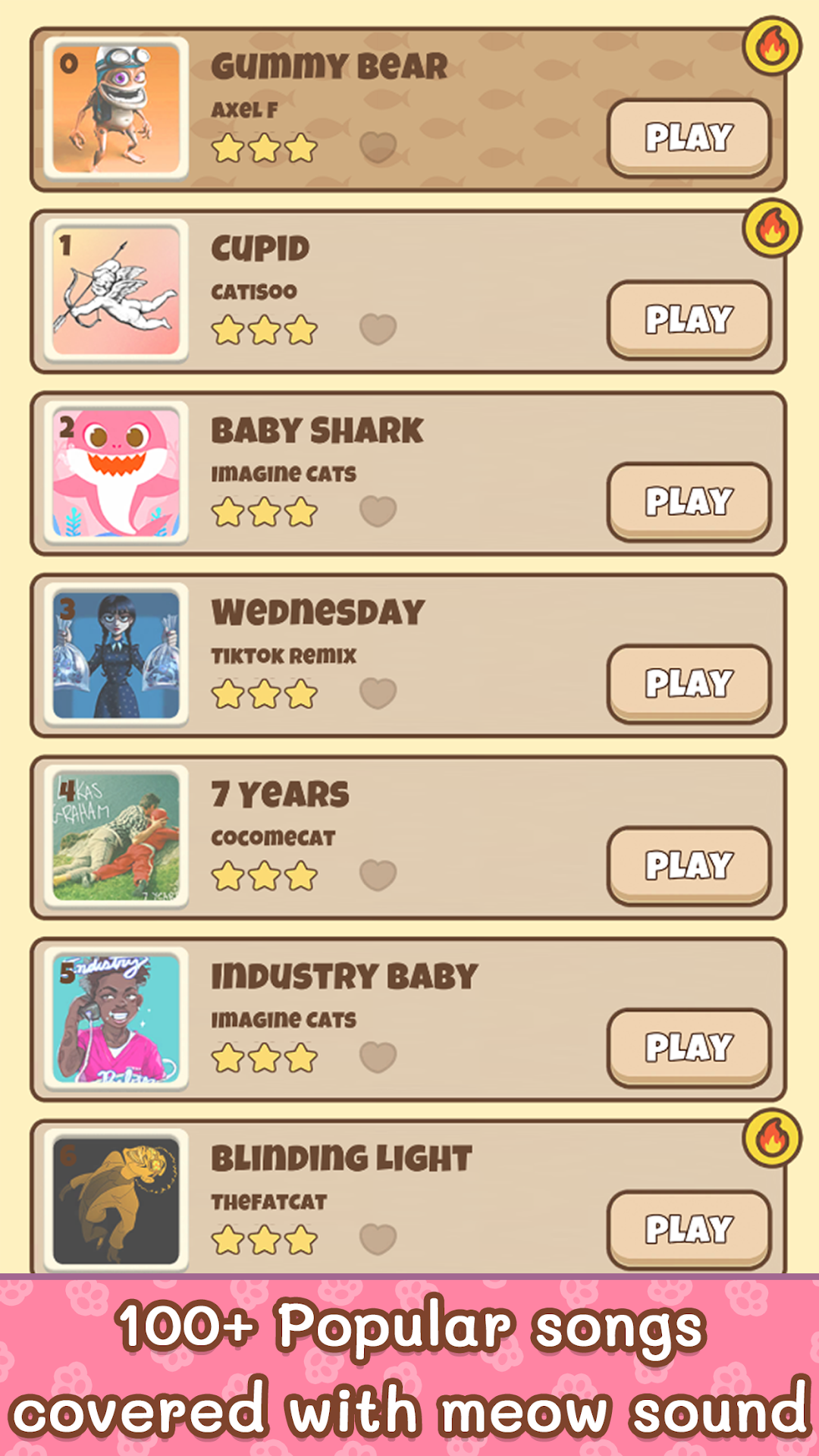
Task: Play the Cupid song
Action: 689,320
